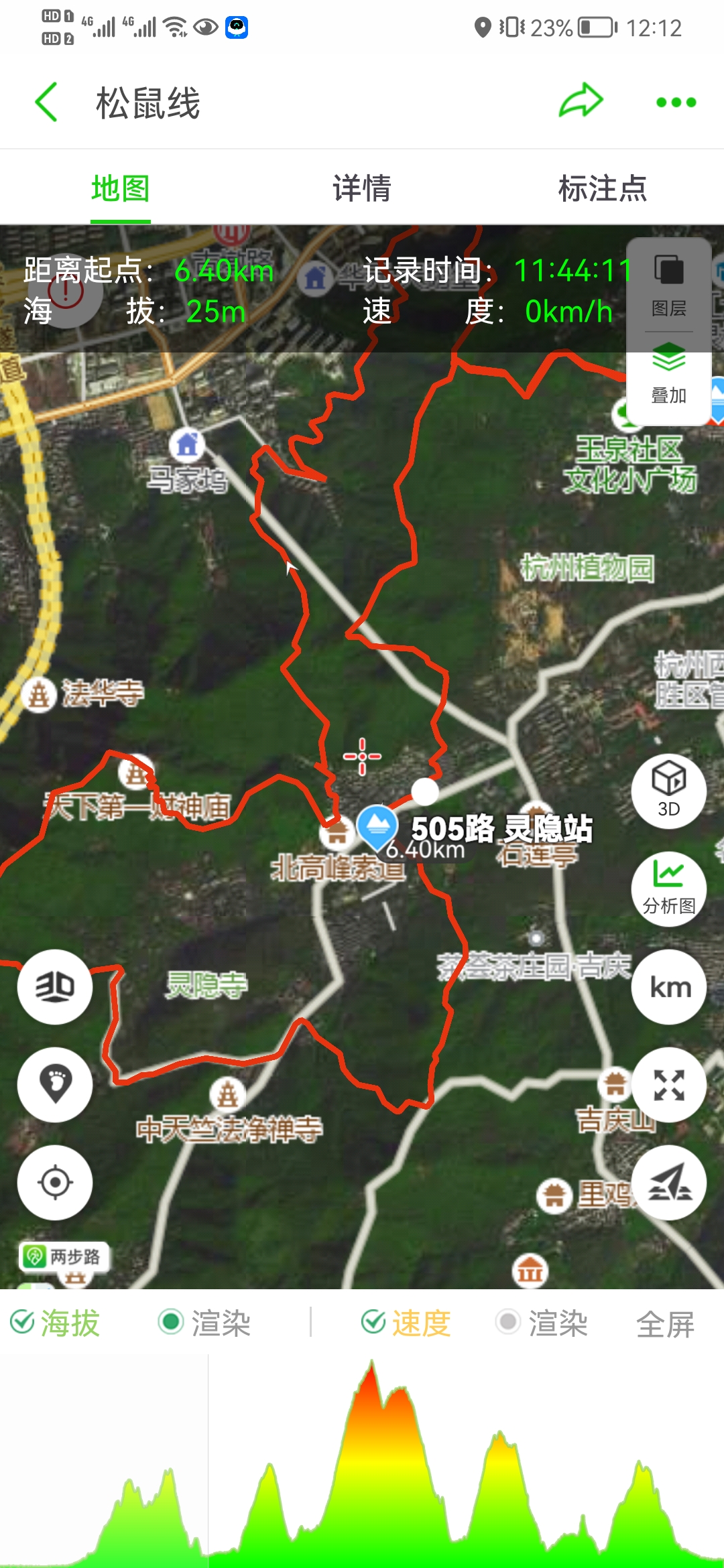This screenshot has width=724, height=1568.
Task: Switch to the 标注点 tab
Action: tap(602, 188)
